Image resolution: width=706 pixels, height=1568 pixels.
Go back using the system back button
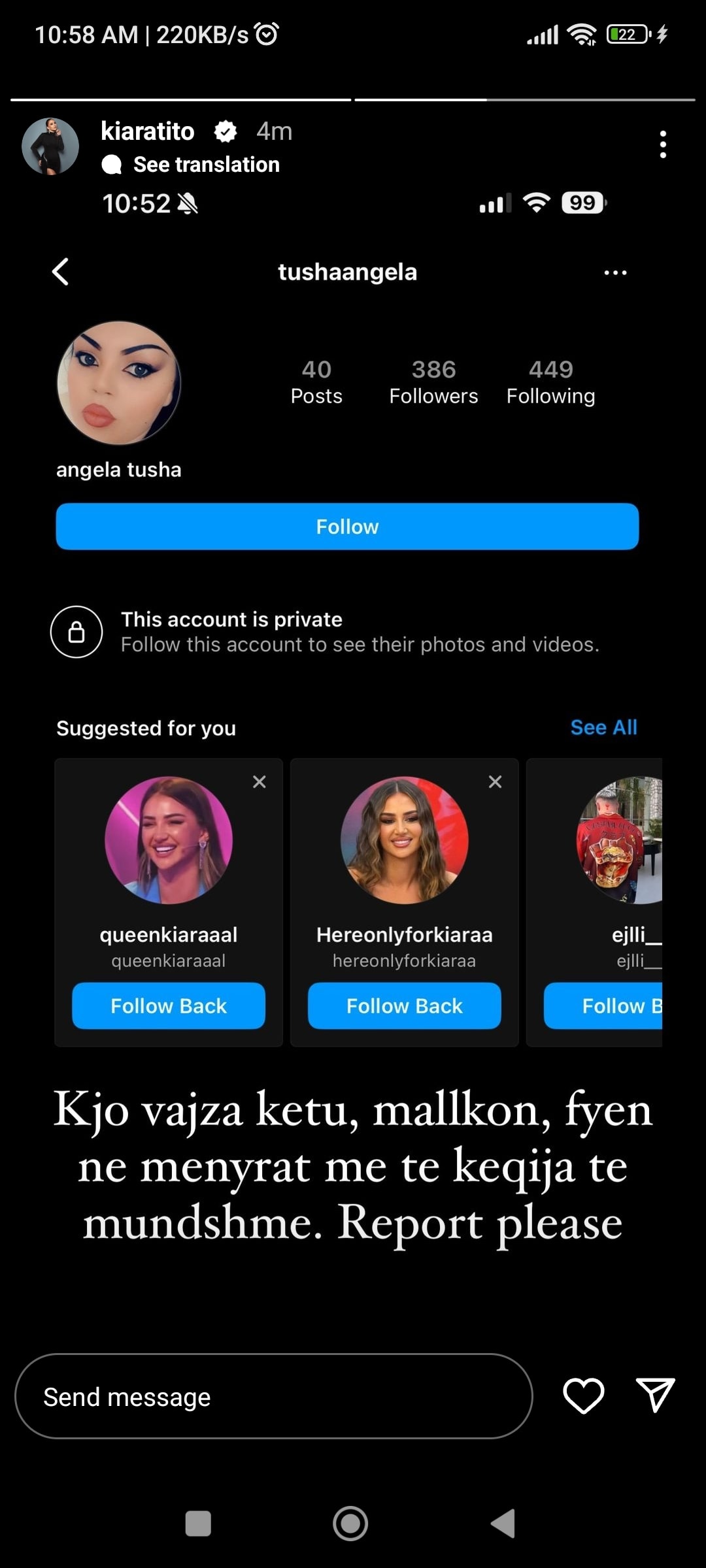(x=503, y=1524)
